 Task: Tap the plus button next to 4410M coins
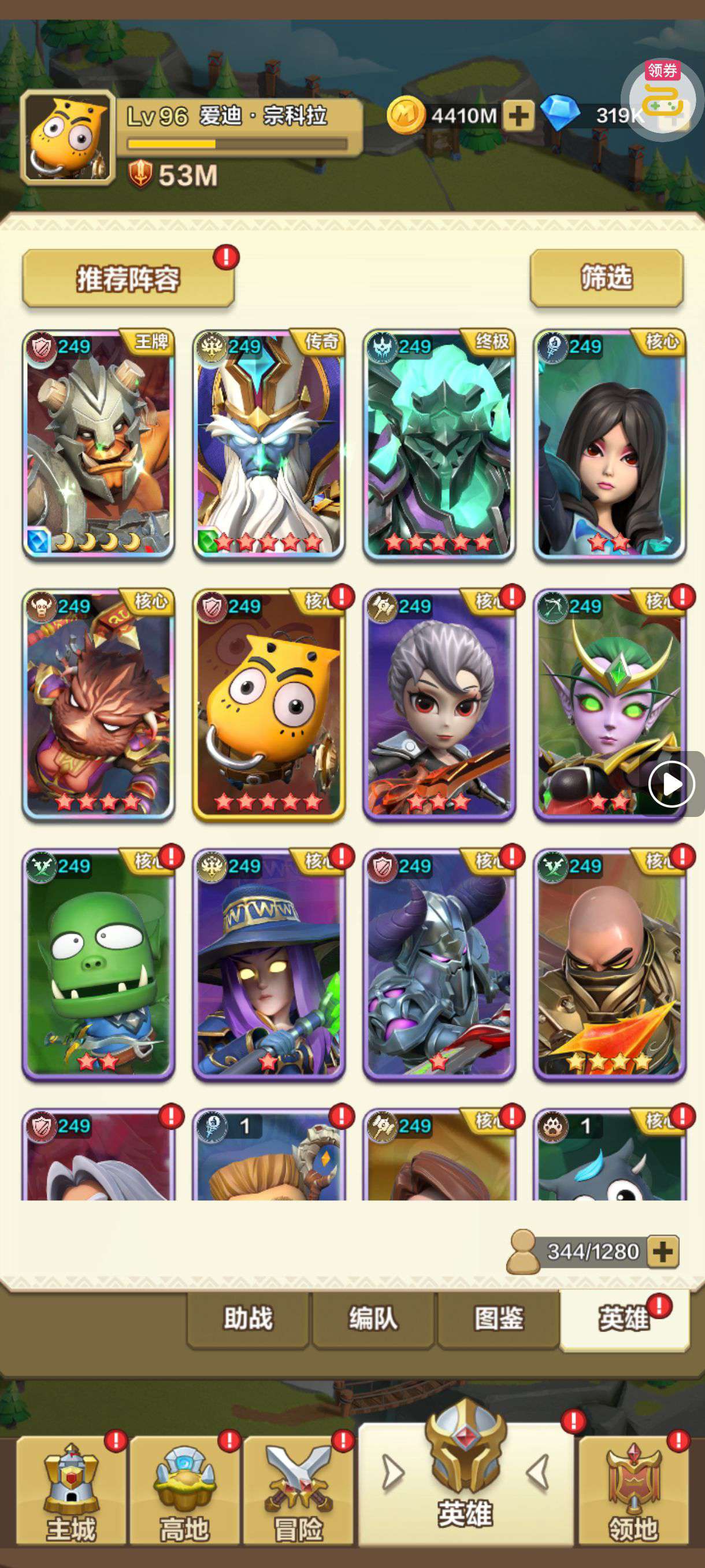[518, 116]
